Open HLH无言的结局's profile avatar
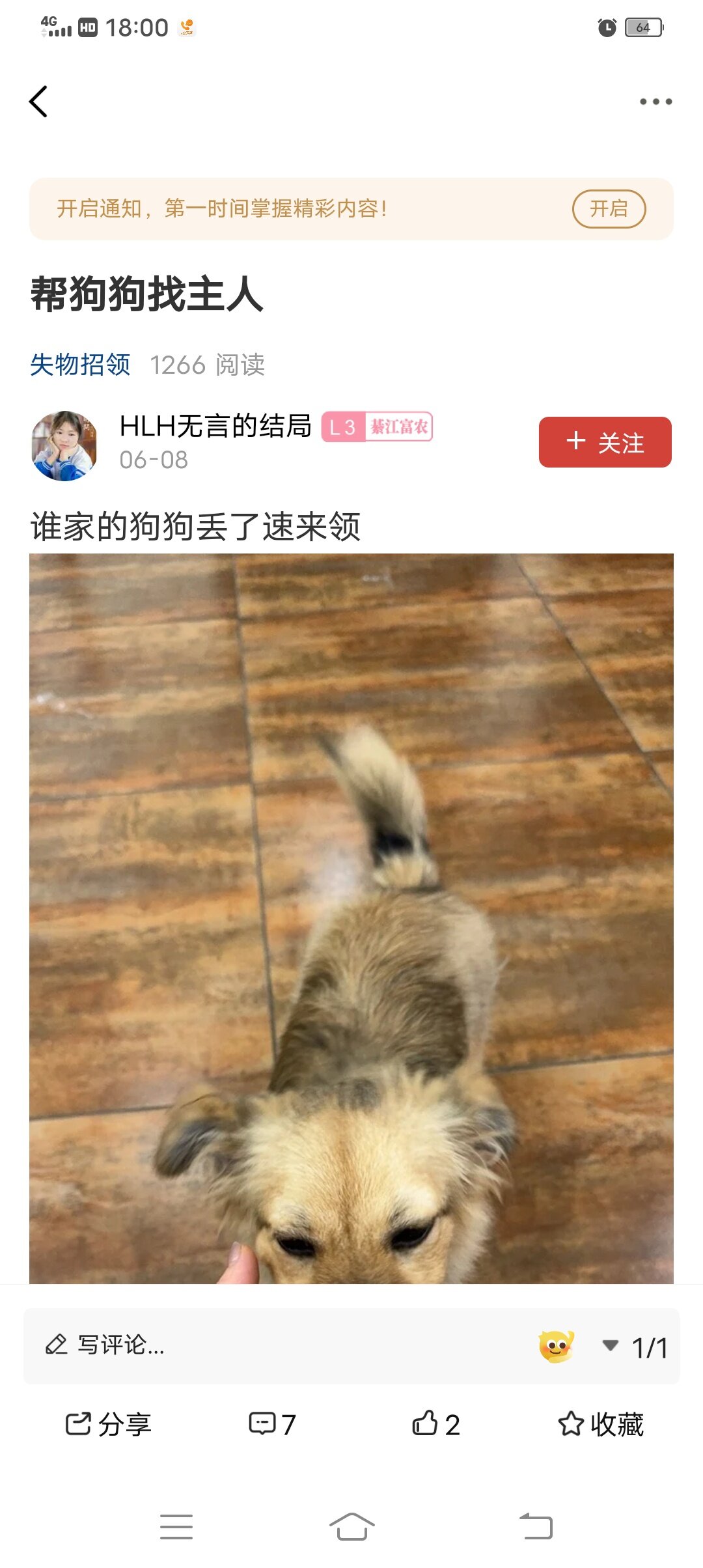This screenshot has width=703, height=1568. (x=64, y=445)
